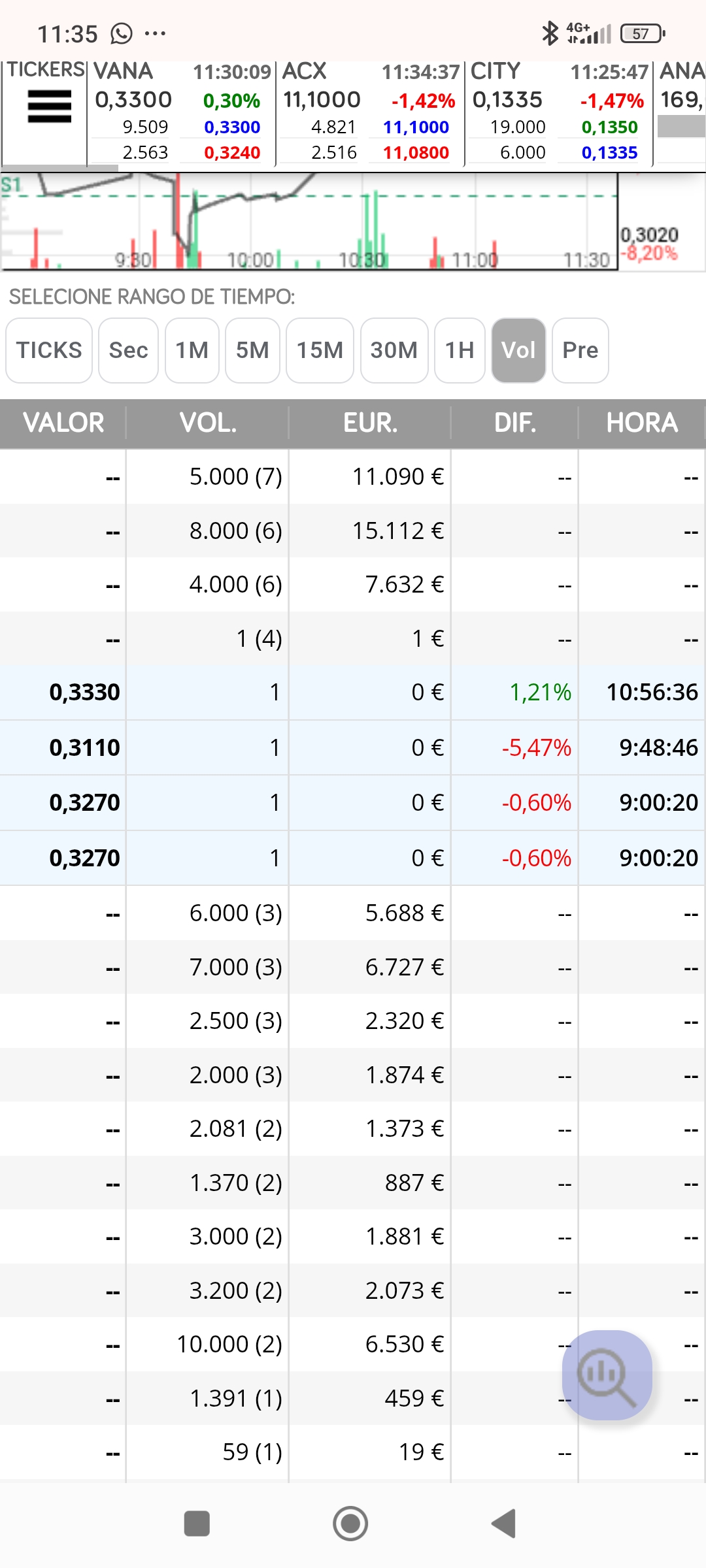The height and width of the screenshot is (1568, 706).
Task: Go back with the system back button
Action: pos(504,1524)
